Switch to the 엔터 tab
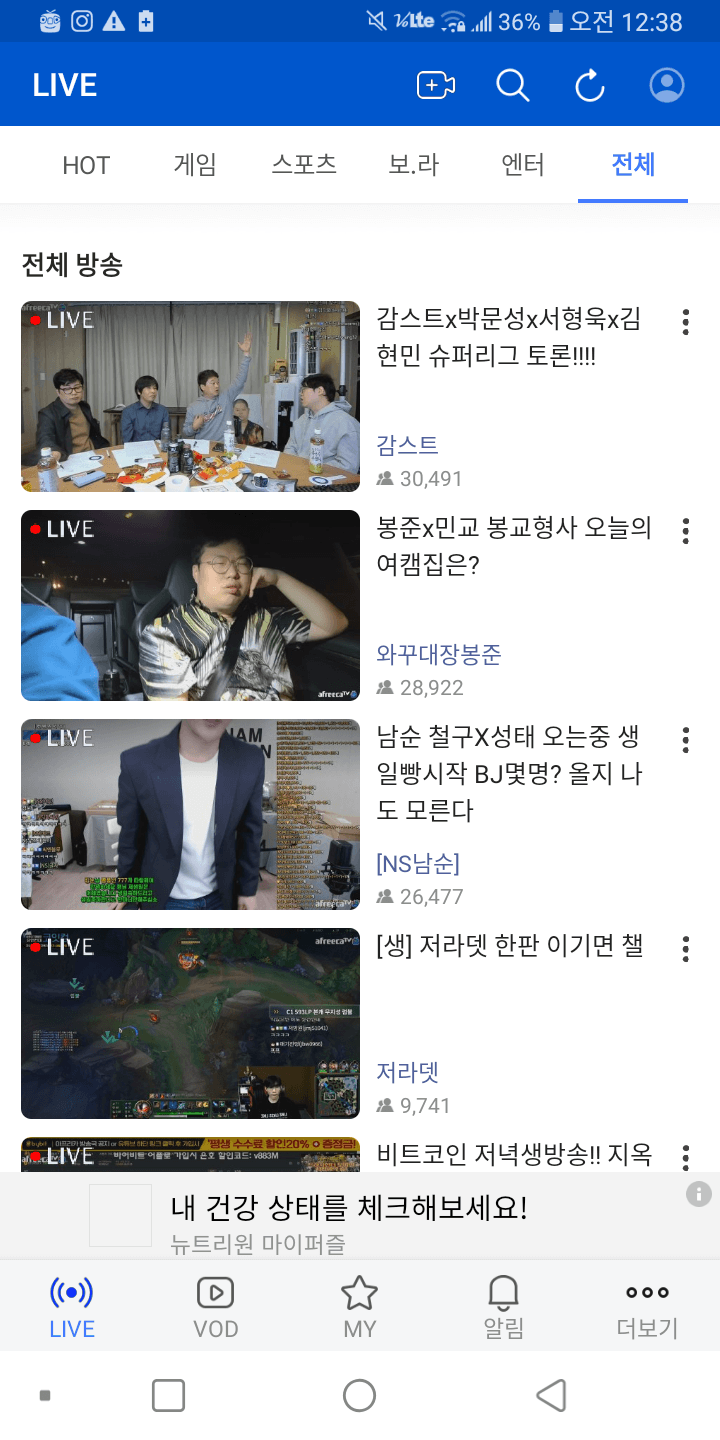Viewport: 720px width, 1440px height. click(x=523, y=165)
